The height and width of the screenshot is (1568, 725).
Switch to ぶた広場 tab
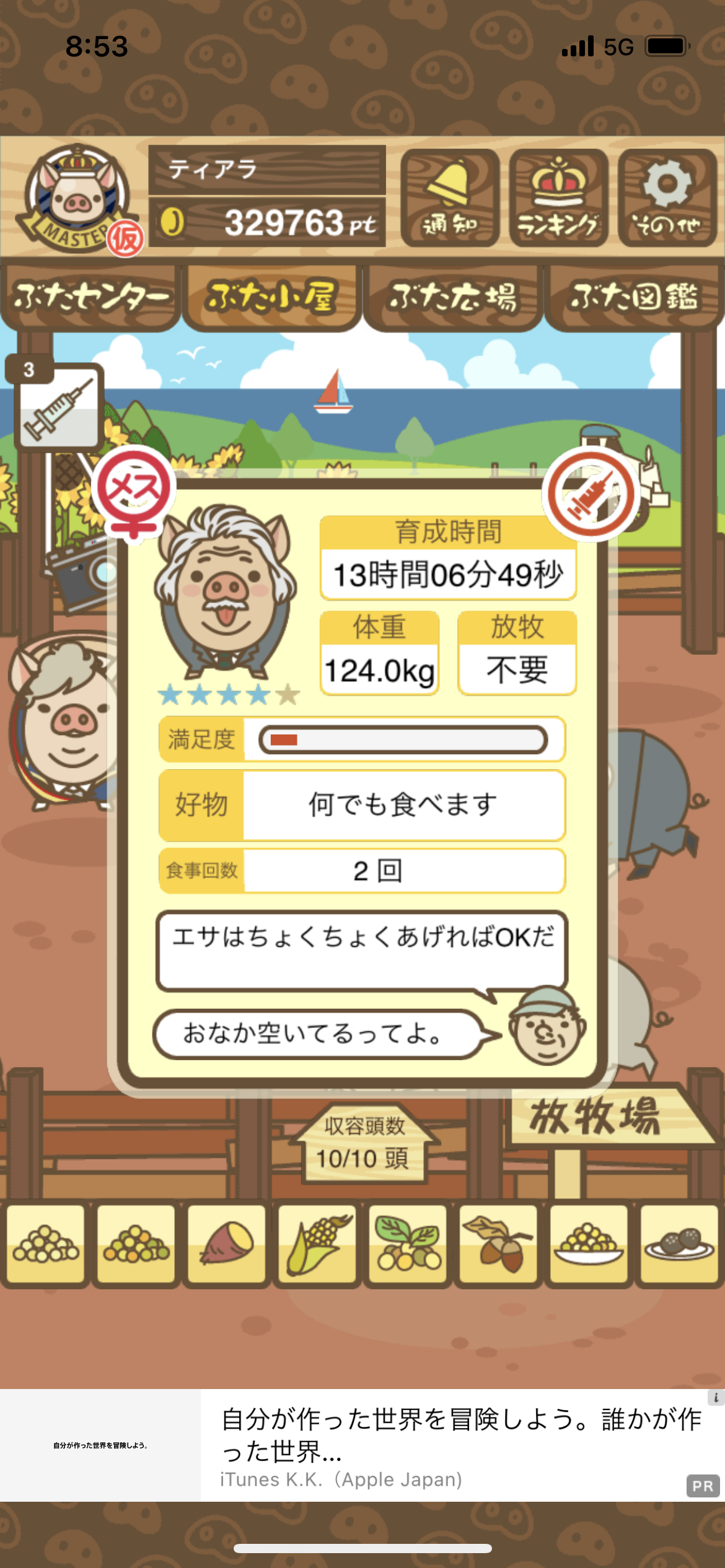click(452, 298)
